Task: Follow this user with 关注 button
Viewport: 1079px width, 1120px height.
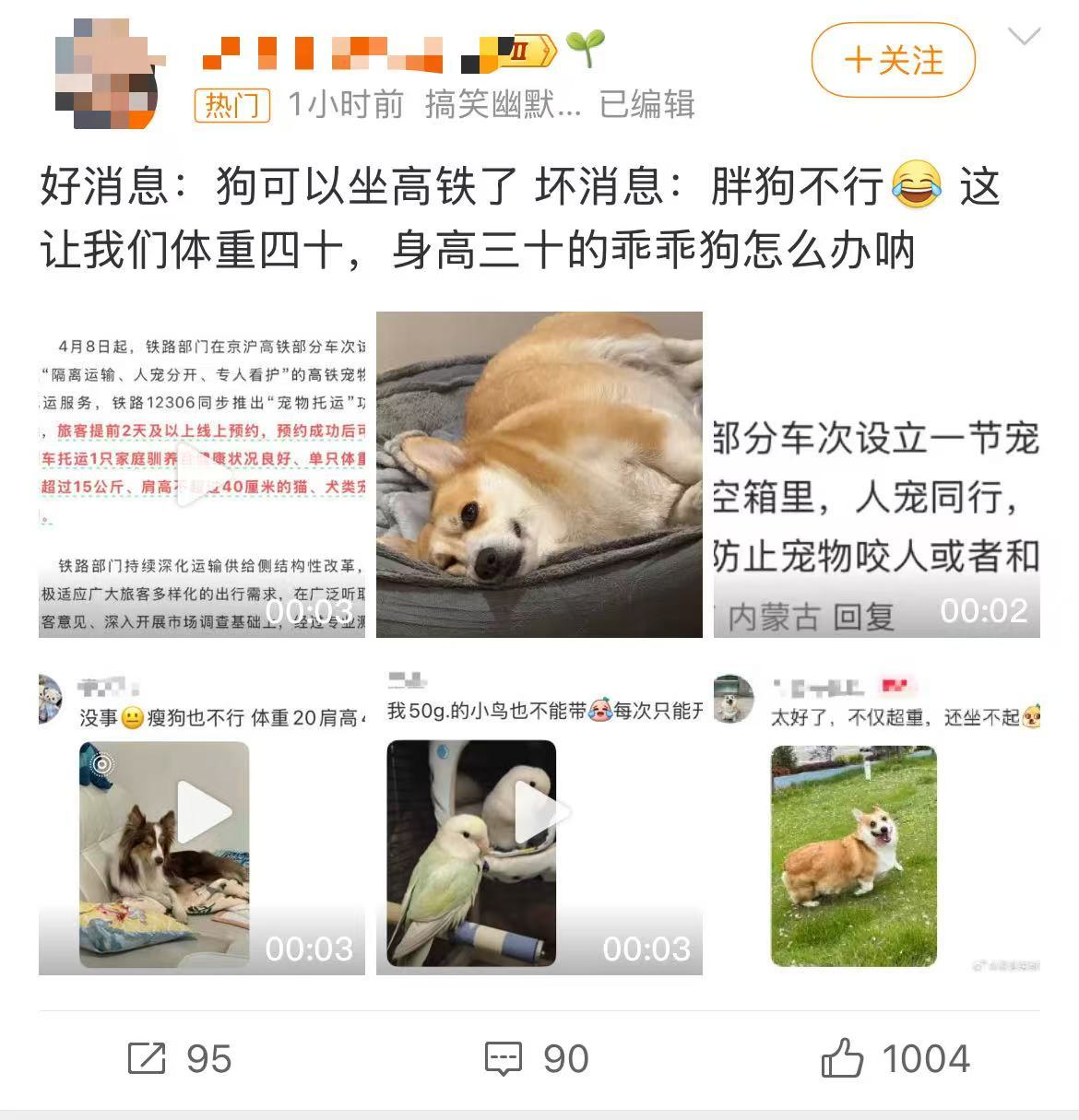Action: point(893,61)
